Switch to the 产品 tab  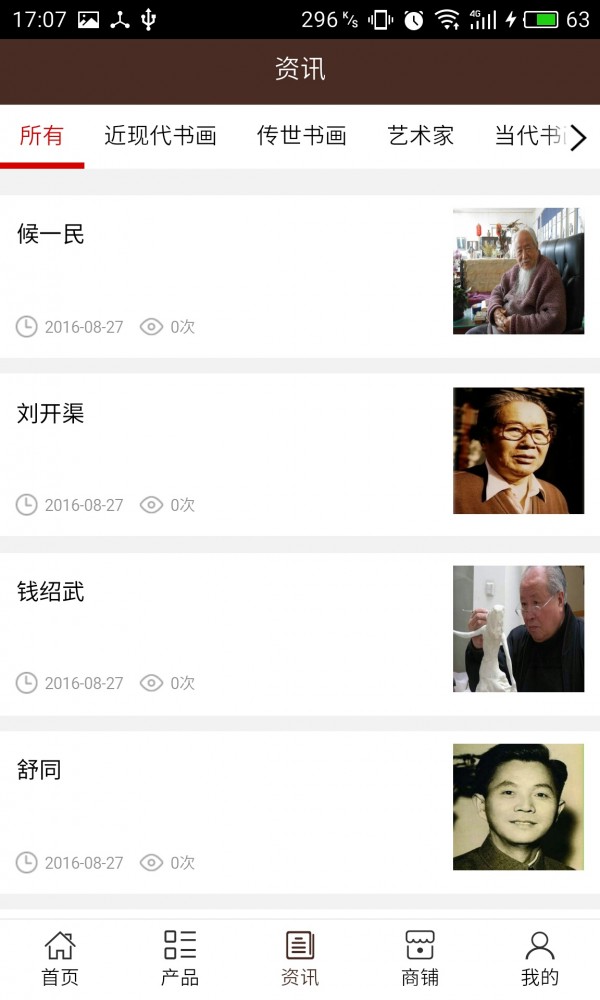[x=180, y=958]
